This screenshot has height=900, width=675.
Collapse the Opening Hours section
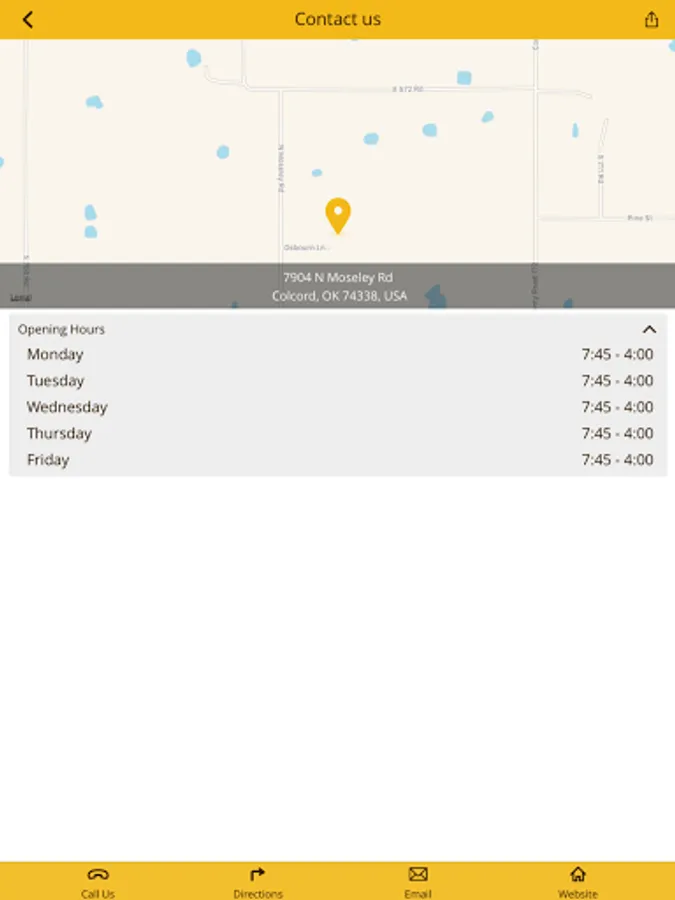[x=649, y=329]
